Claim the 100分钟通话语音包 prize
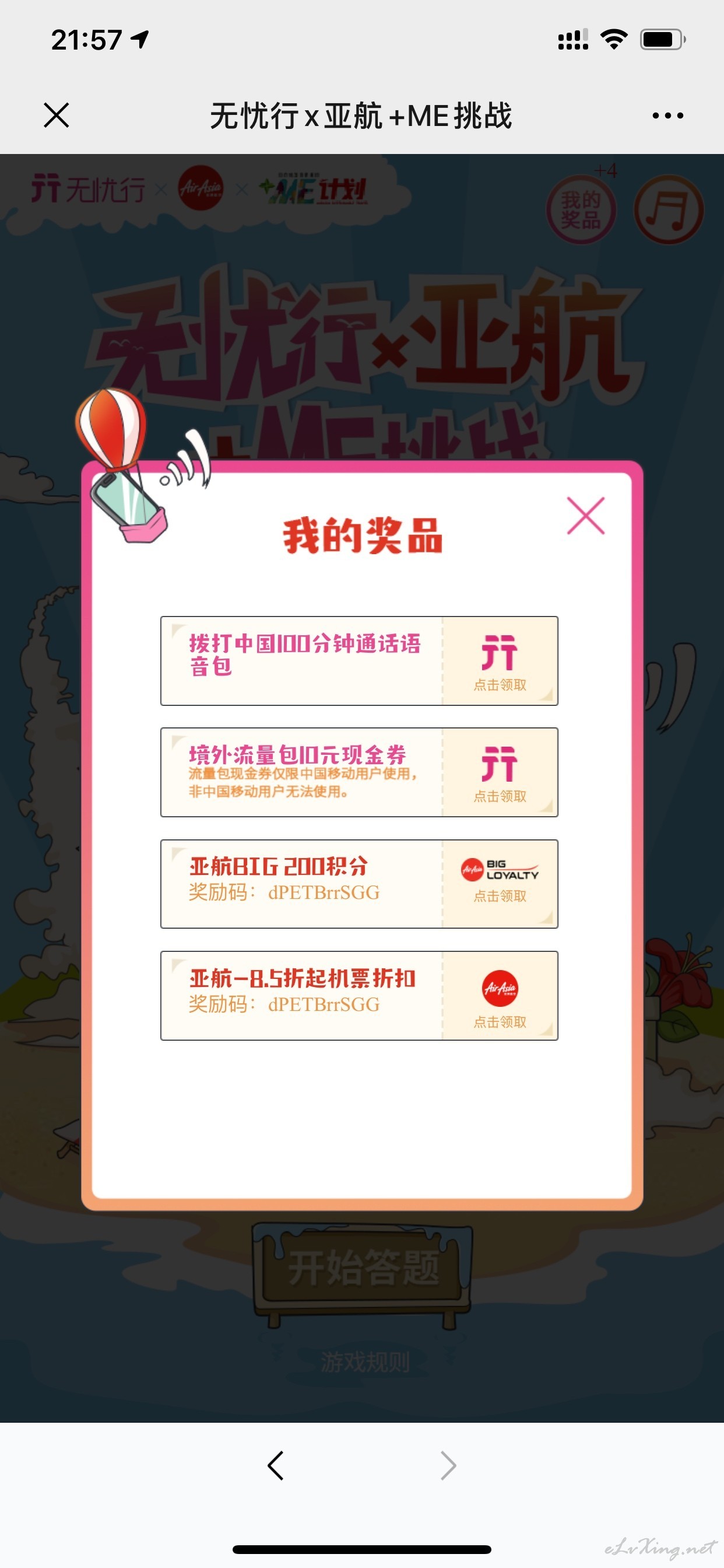The width and height of the screenshot is (724, 1568). click(x=500, y=661)
